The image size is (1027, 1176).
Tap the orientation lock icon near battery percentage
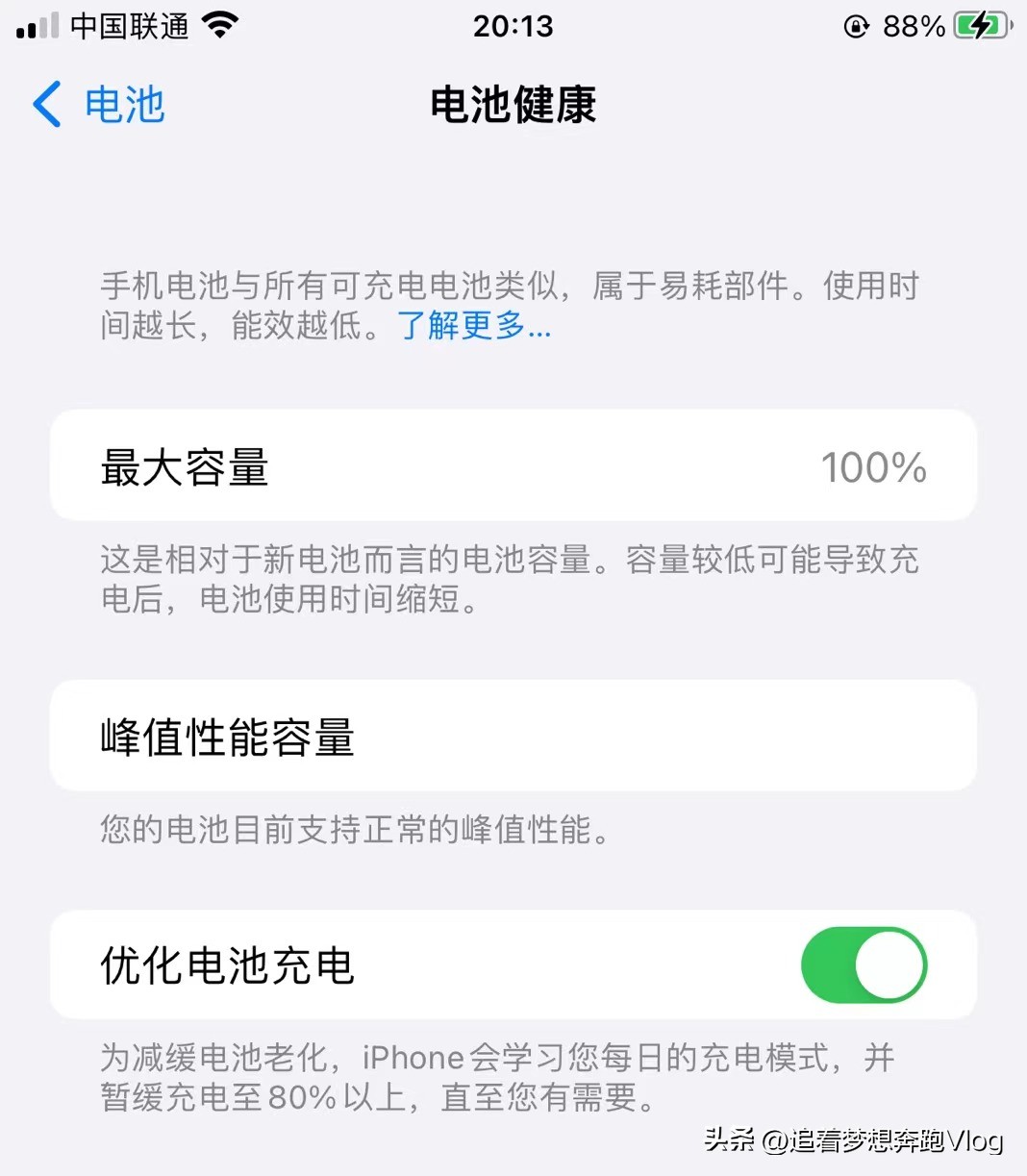tap(855, 26)
